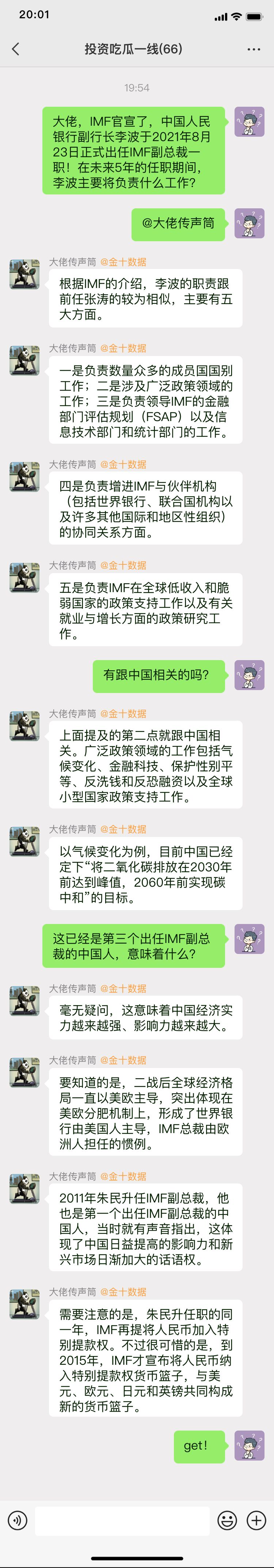
Task: Open the plus attachments menu
Action: 256,1520
